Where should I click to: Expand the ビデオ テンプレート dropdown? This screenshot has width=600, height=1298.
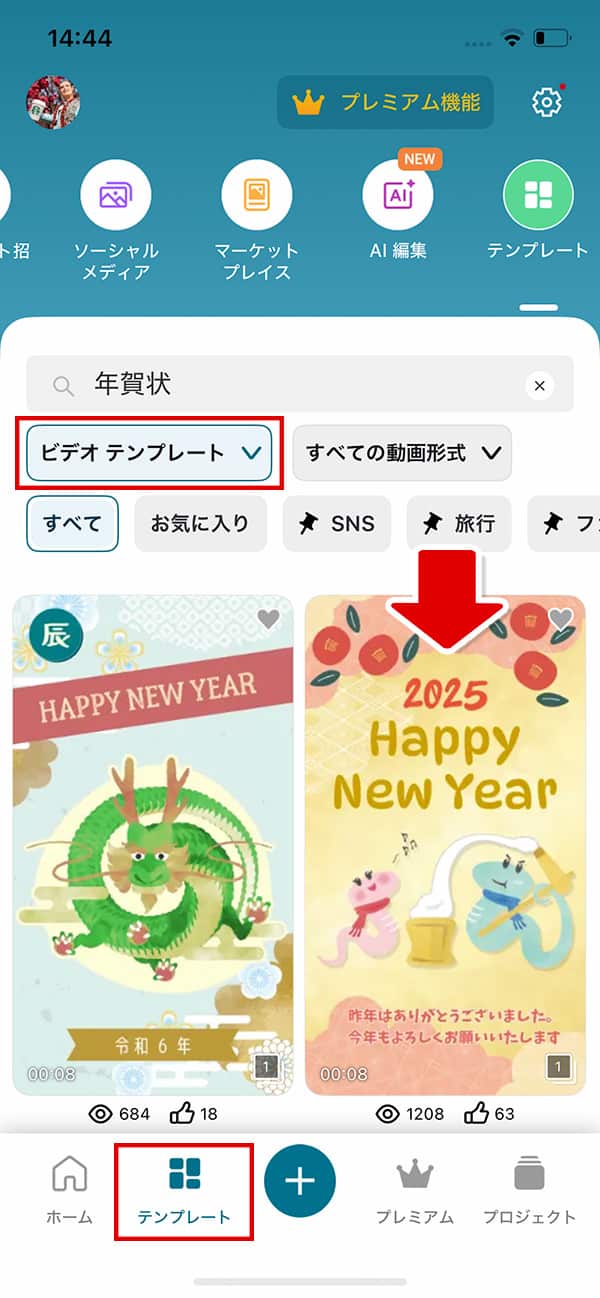click(x=150, y=453)
